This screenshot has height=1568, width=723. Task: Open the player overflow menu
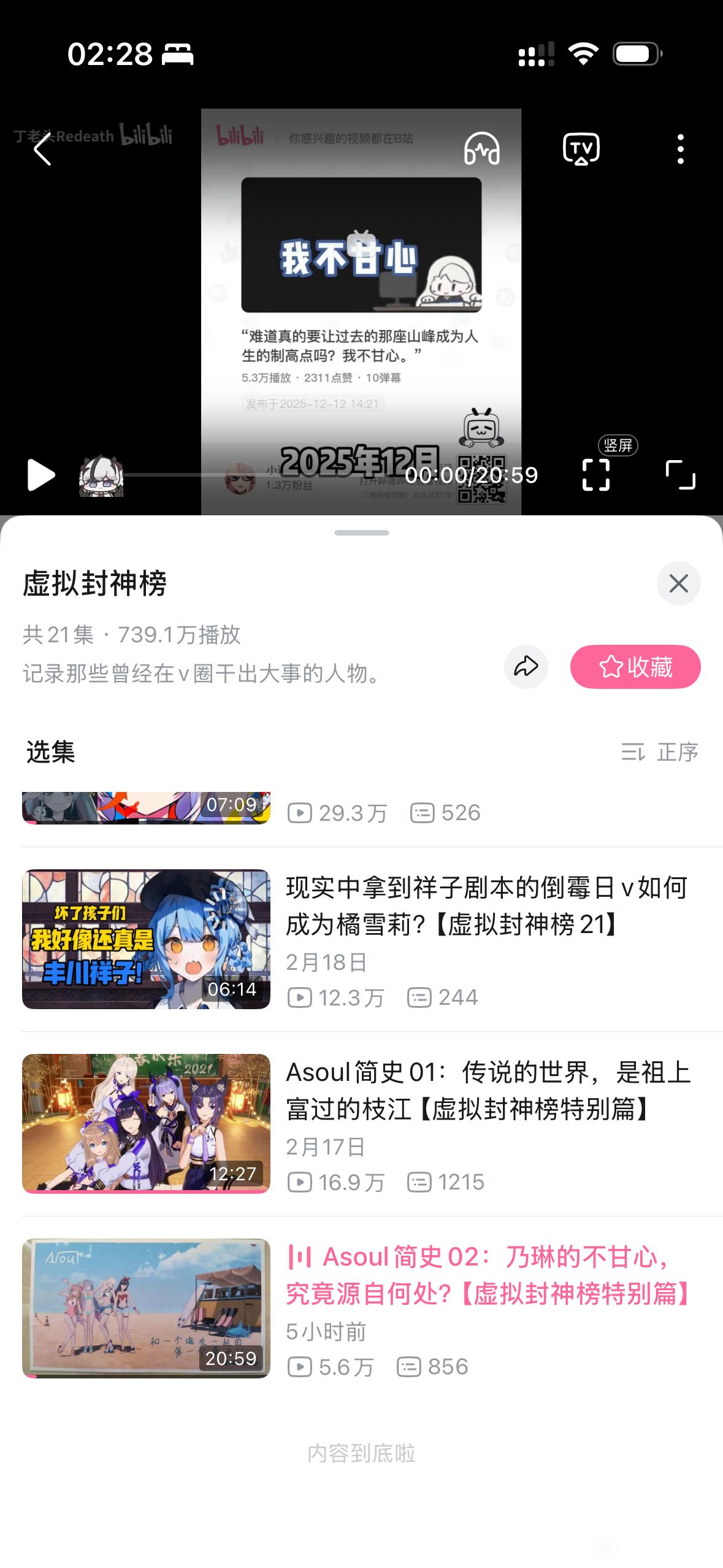coord(680,149)
